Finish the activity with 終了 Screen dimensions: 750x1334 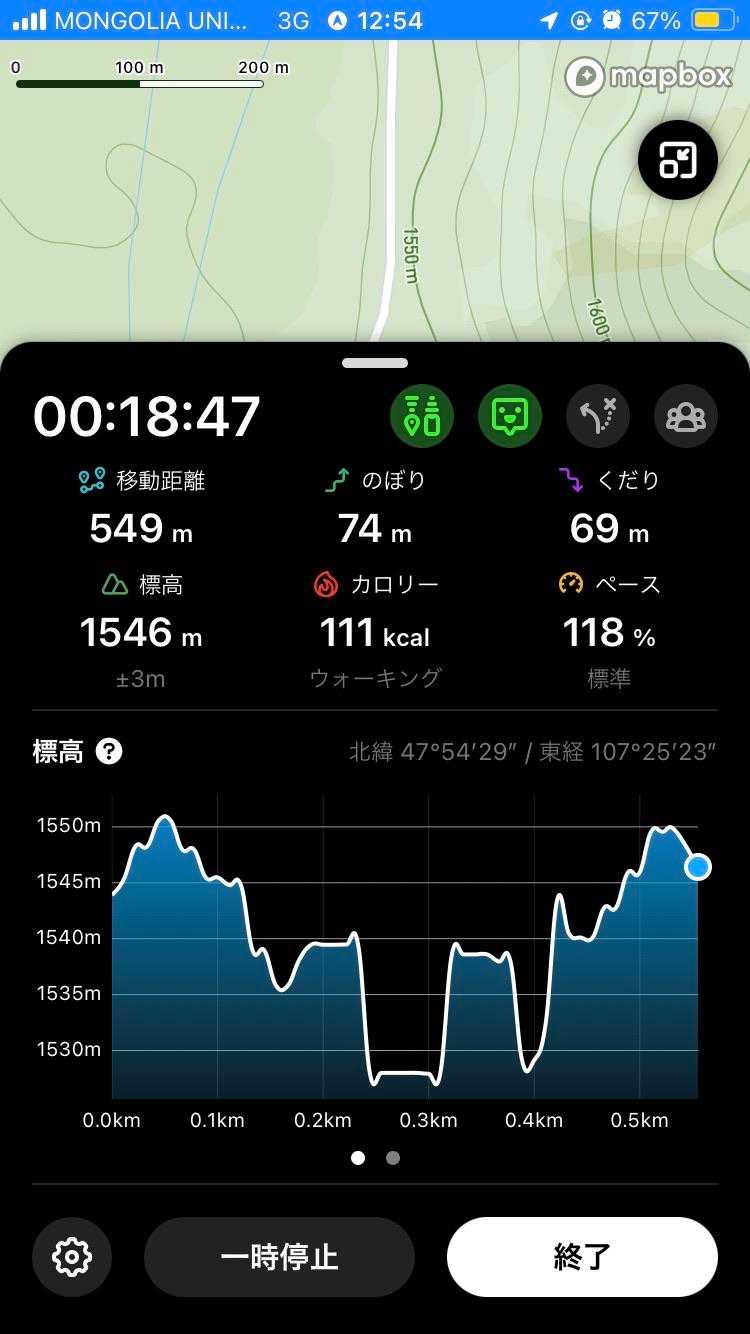pyautogui.click(x=582, y=1257)
